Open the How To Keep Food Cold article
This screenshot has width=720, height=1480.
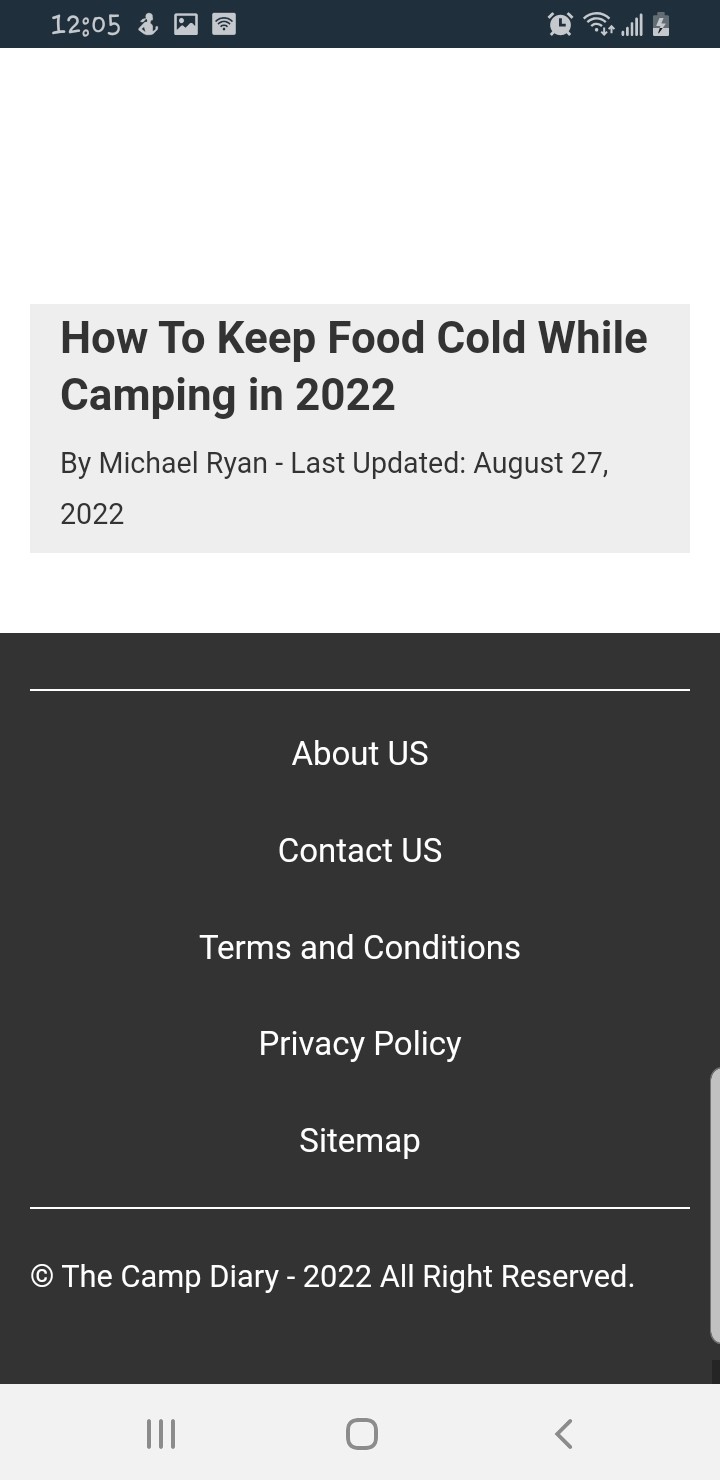tap(354, 366)
